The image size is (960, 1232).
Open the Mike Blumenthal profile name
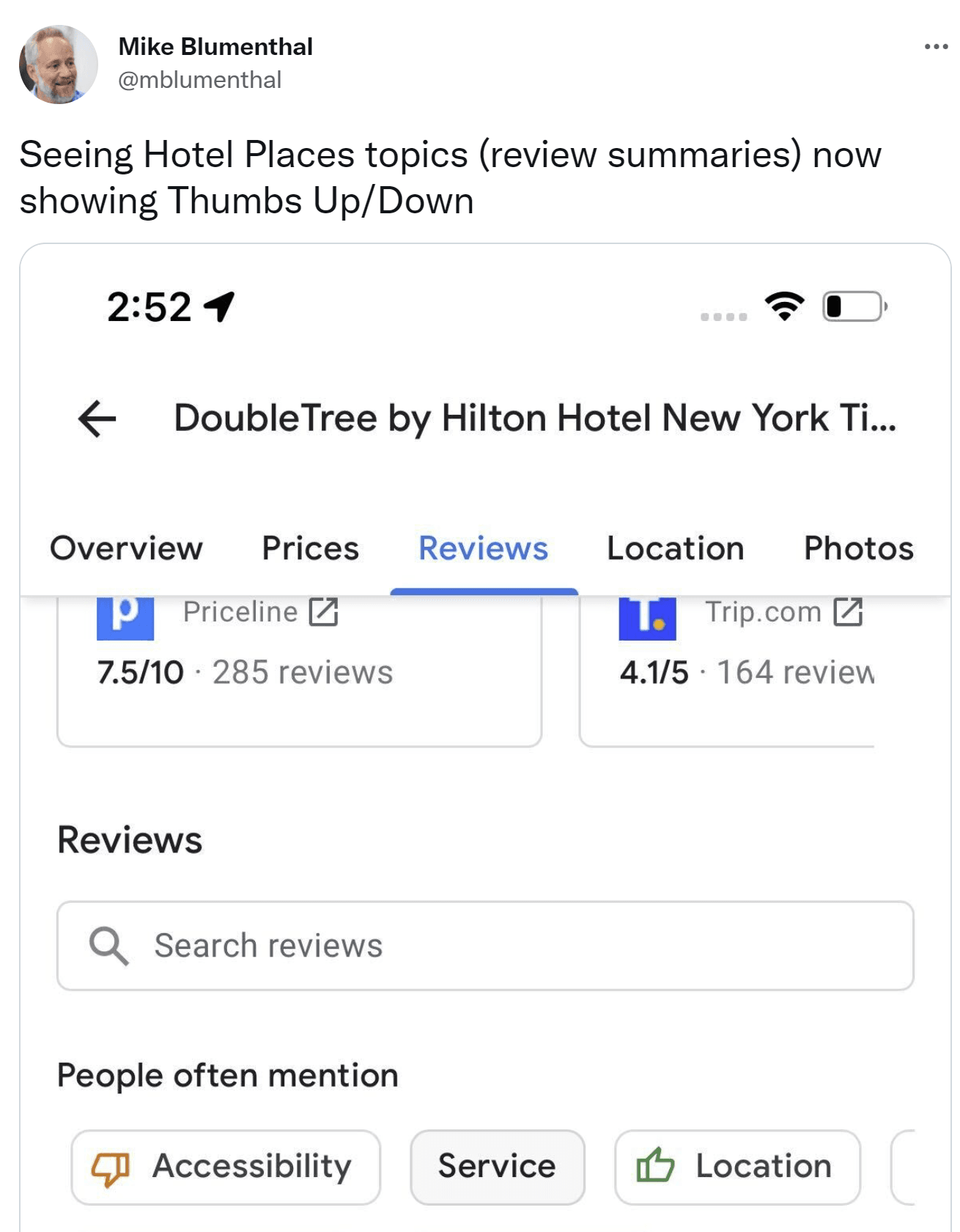tap(215, 47)
